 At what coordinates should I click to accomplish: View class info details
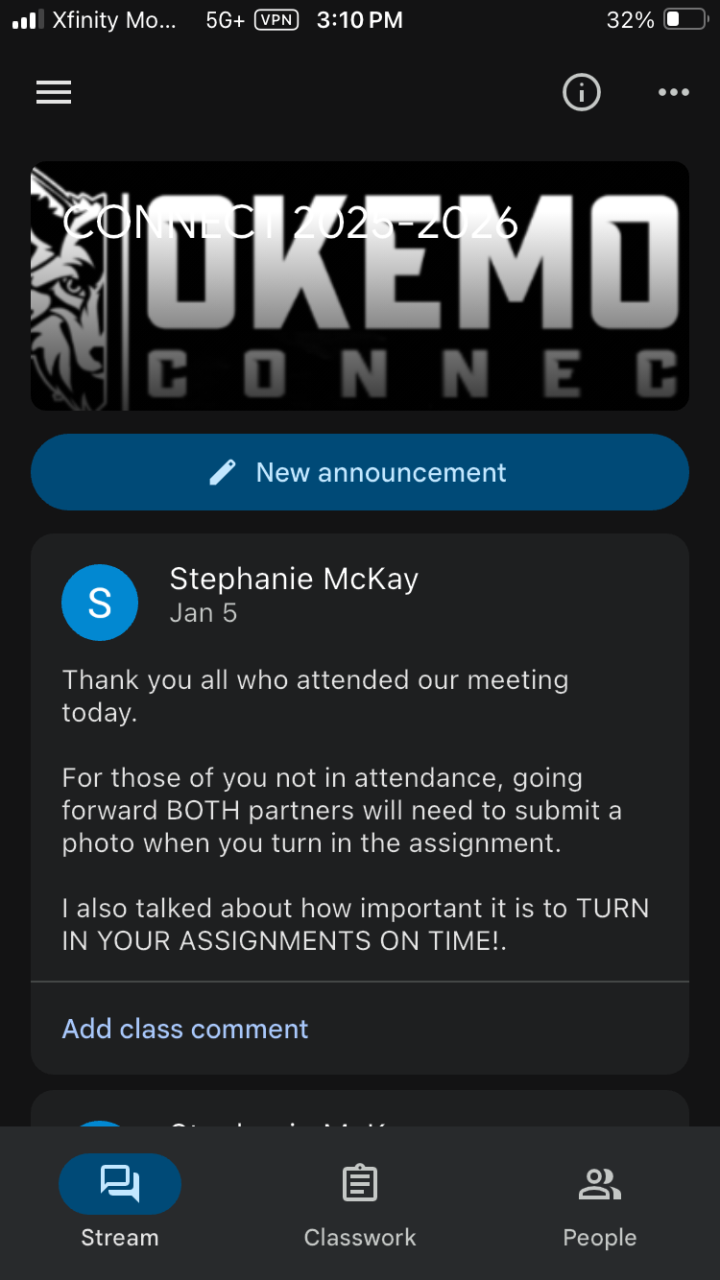point(581,93)
